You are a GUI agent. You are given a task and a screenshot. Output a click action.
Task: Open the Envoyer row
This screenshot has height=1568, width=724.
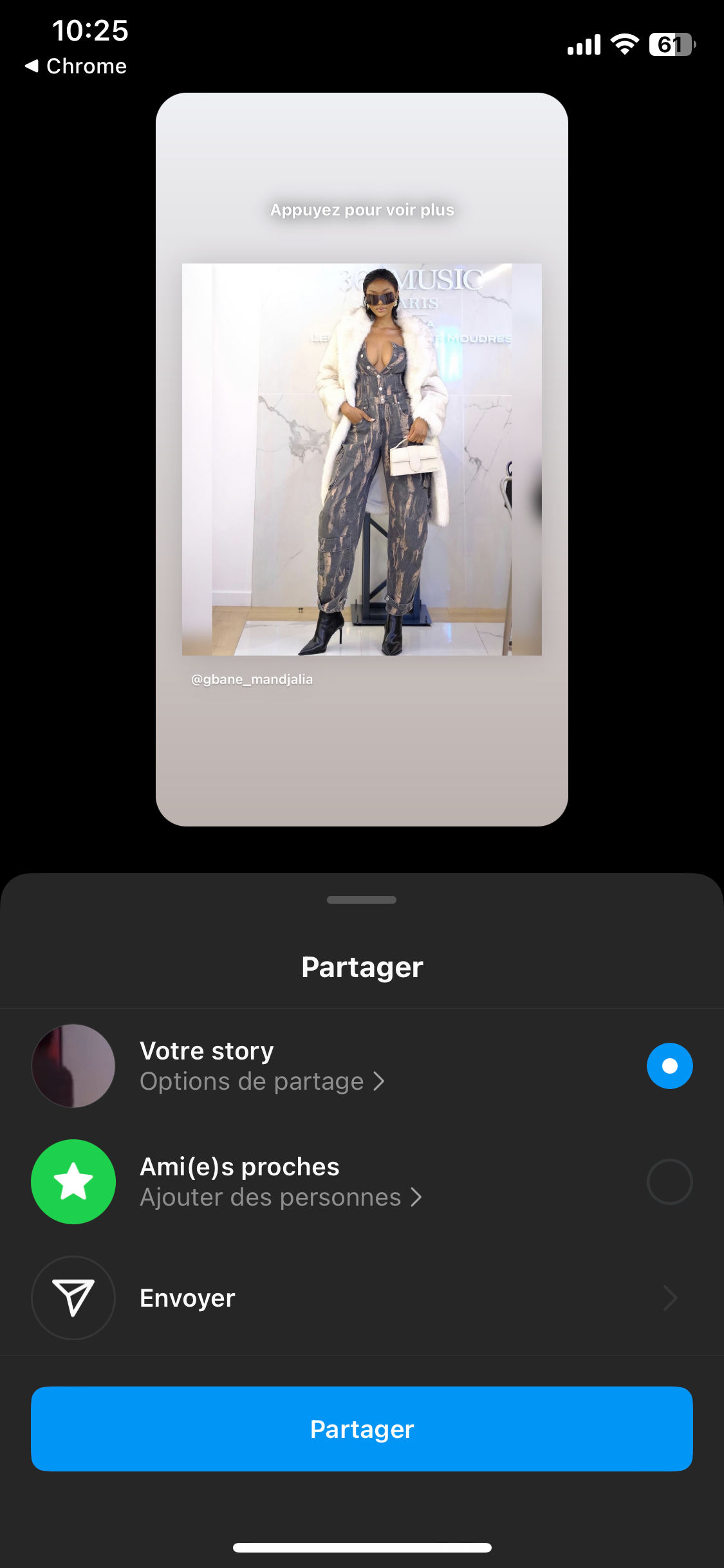(362, 1298)
